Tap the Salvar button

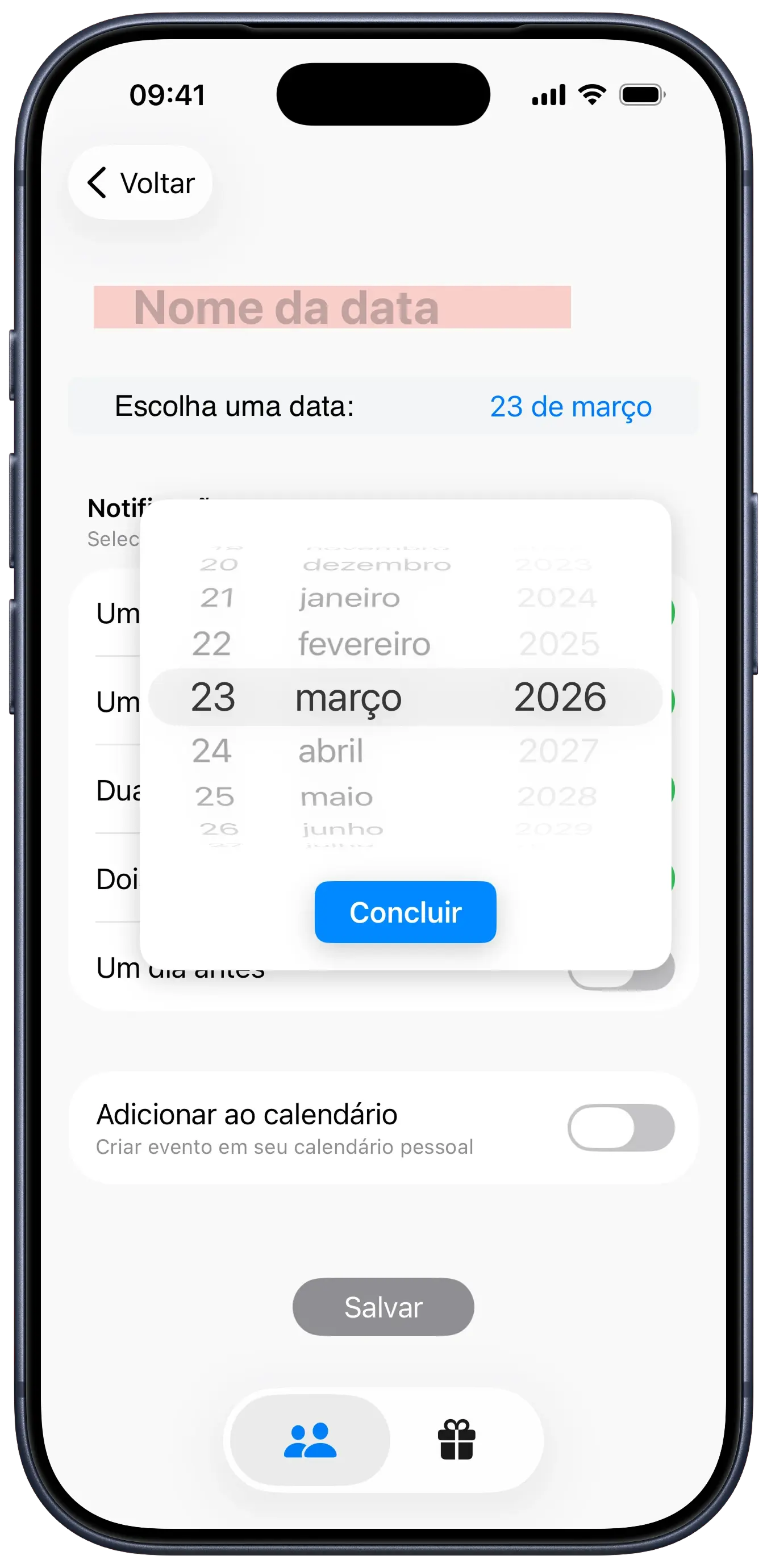pyautogui.click(x=383, y=1307)
